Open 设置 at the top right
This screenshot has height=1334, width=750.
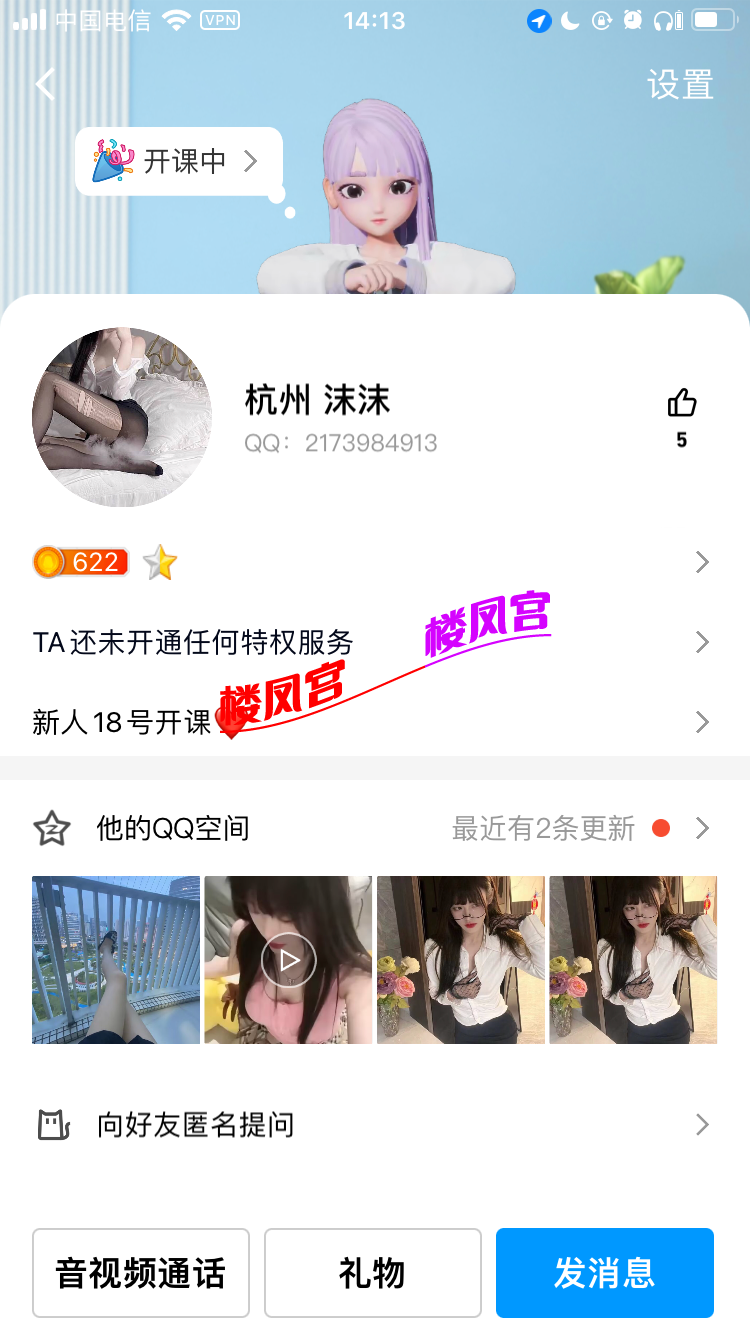coord(682,86)
